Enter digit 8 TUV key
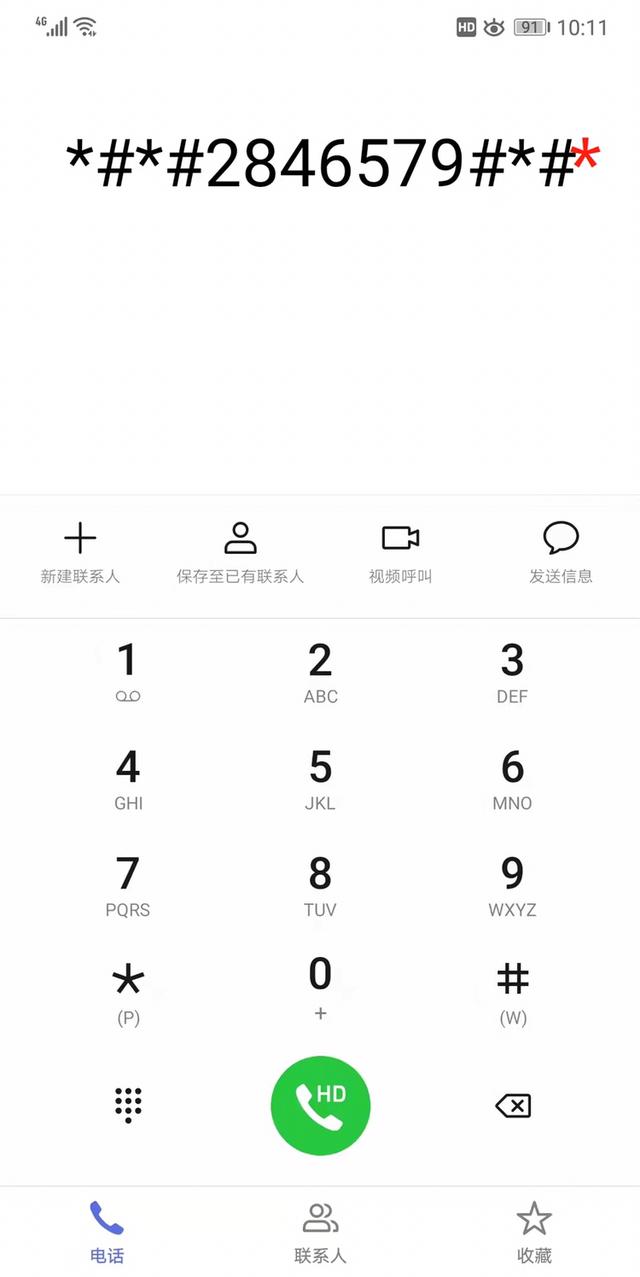The height and width of the screenshot is (1277, 640). coord(320,886)
